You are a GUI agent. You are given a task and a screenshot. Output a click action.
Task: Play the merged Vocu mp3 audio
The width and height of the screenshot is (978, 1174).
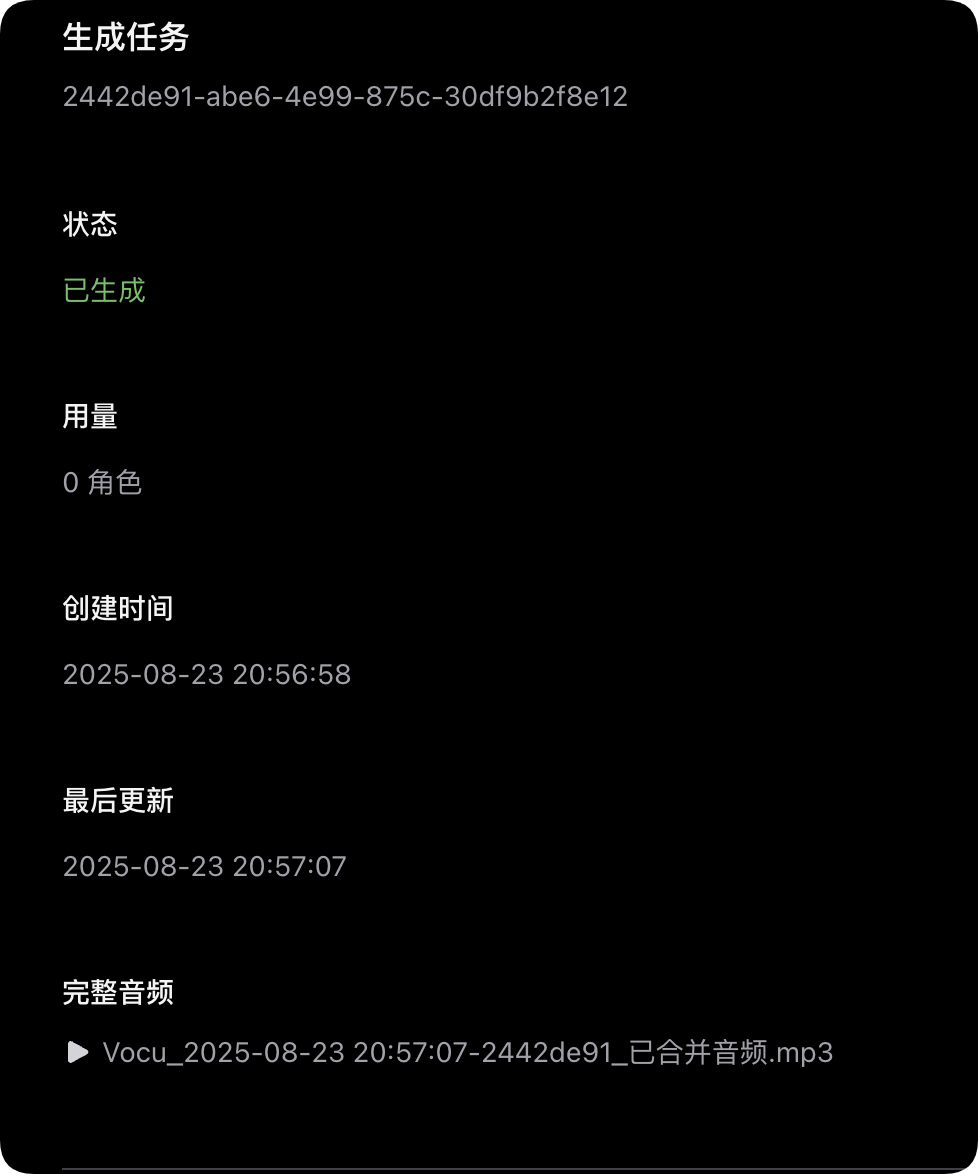[x=77, y=1052]
